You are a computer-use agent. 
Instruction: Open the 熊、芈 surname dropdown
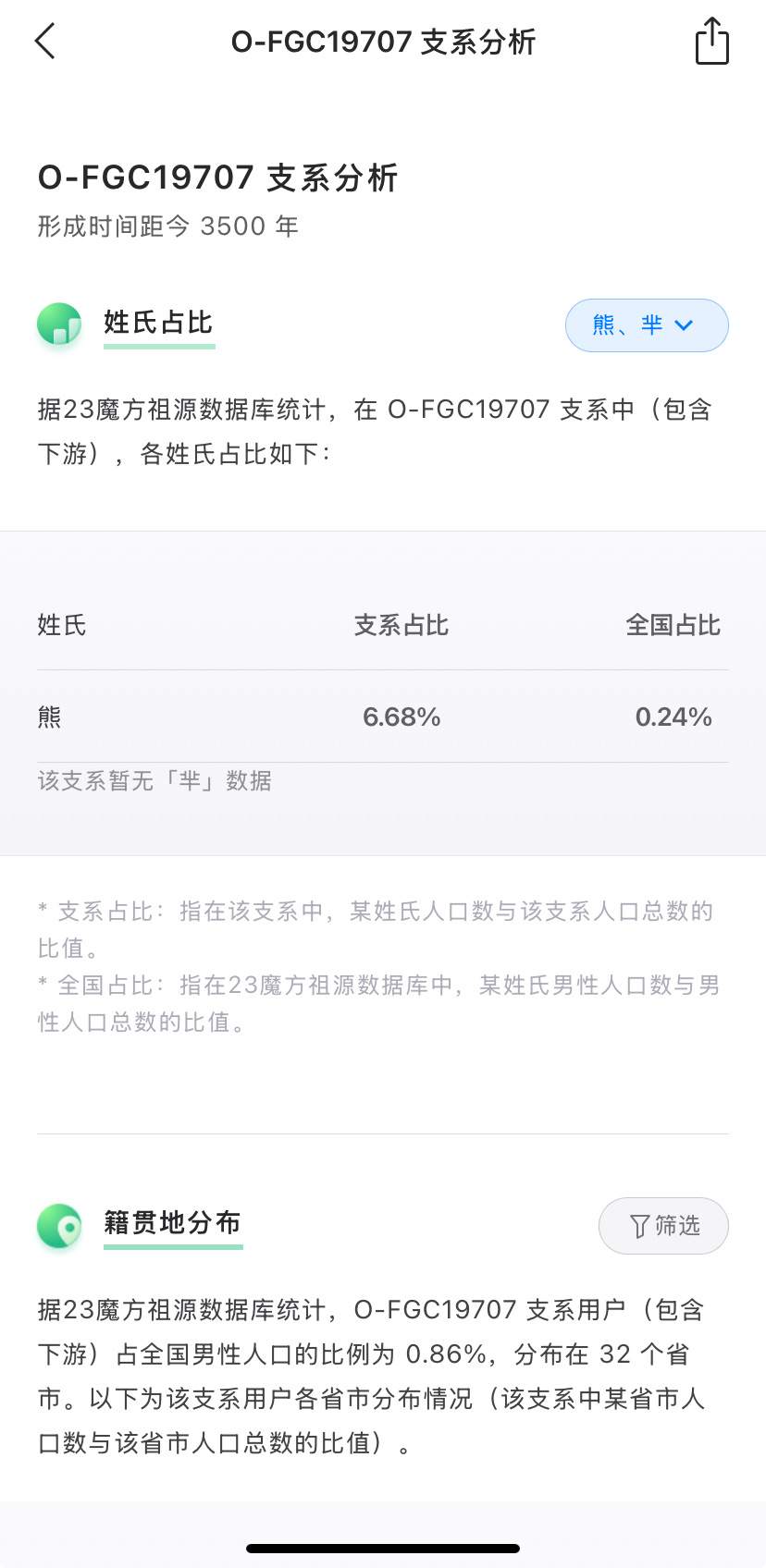(646, 325)
